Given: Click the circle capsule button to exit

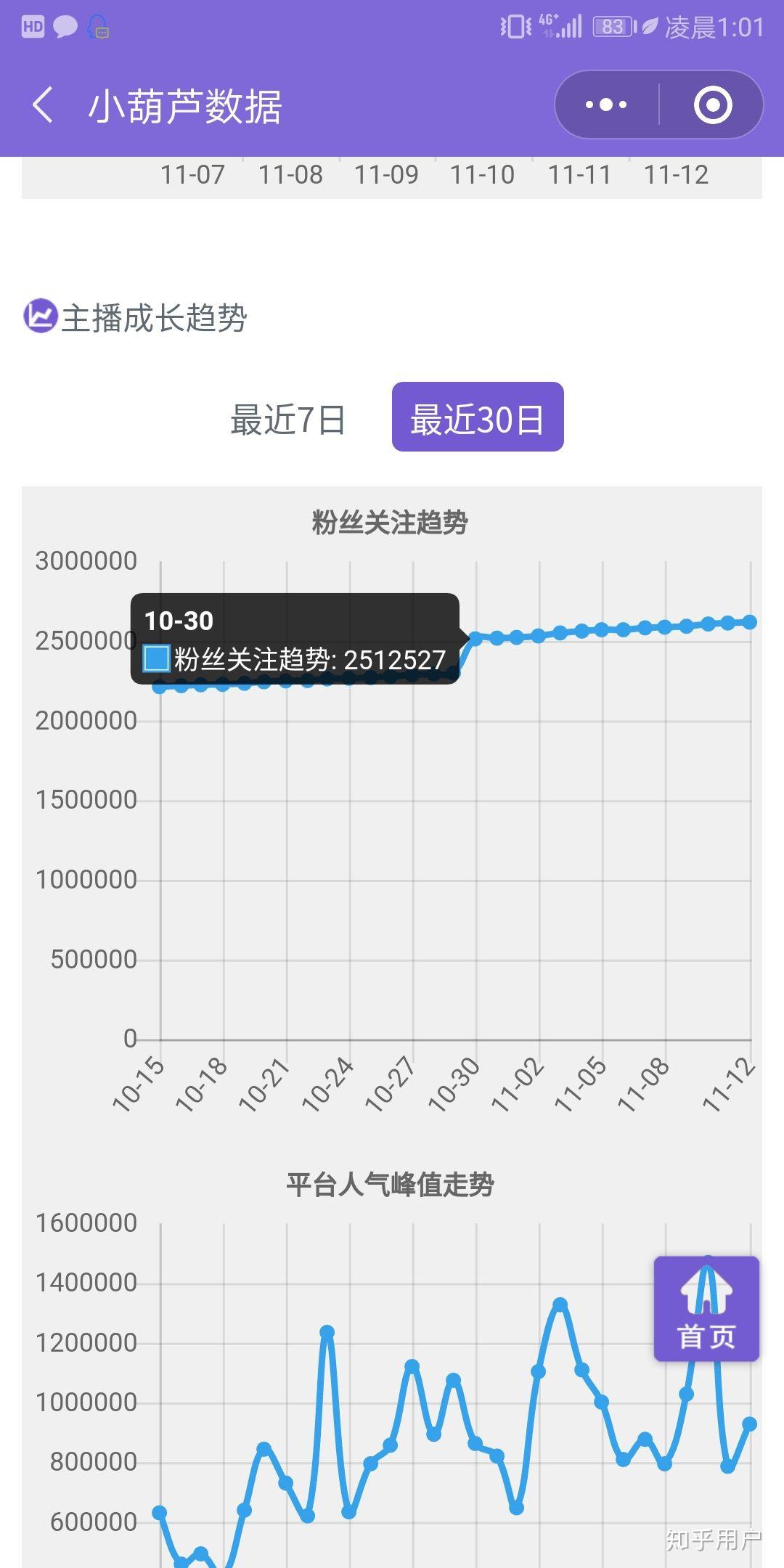Looking at the screenshot, I should click(714, 104).
